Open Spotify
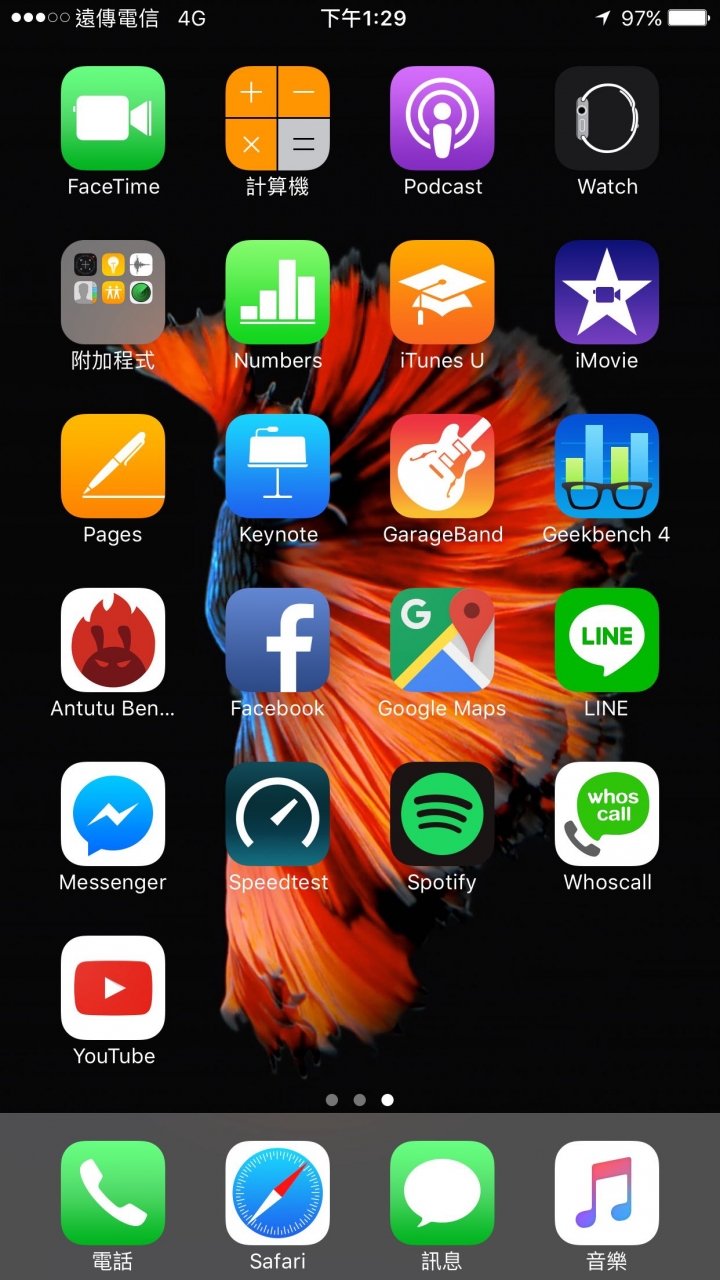 pyautogui.click(x=442, y=814)
